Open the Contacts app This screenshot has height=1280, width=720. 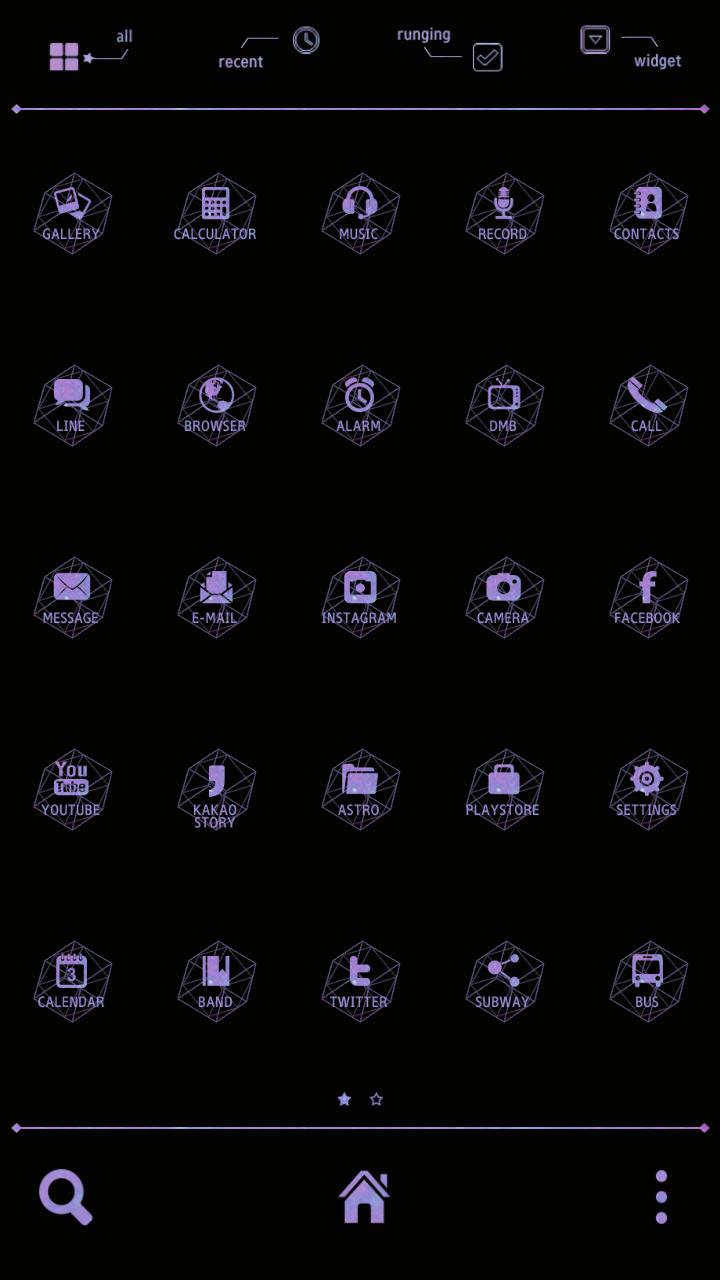coord(648,212)
